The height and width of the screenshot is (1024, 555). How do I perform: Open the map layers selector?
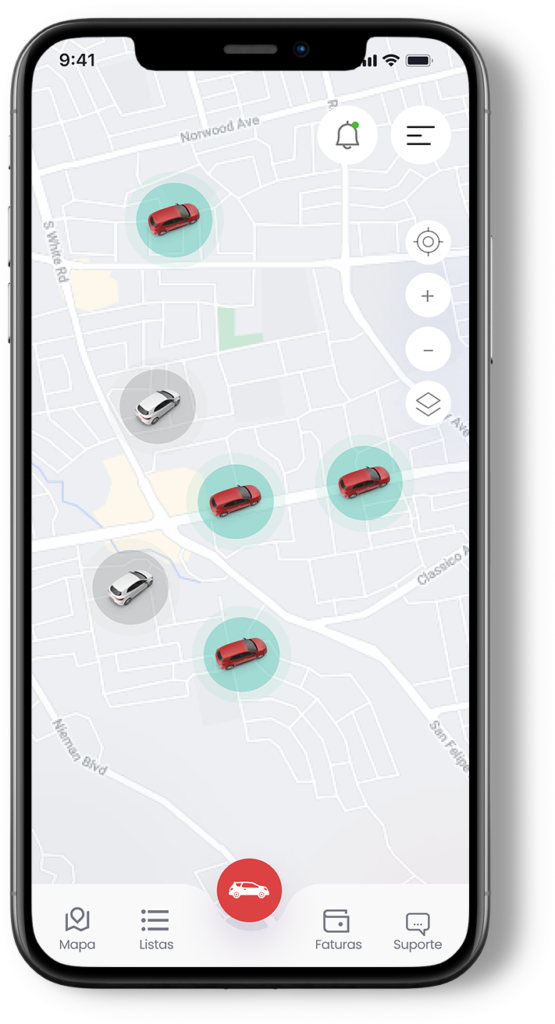[428, 403]
